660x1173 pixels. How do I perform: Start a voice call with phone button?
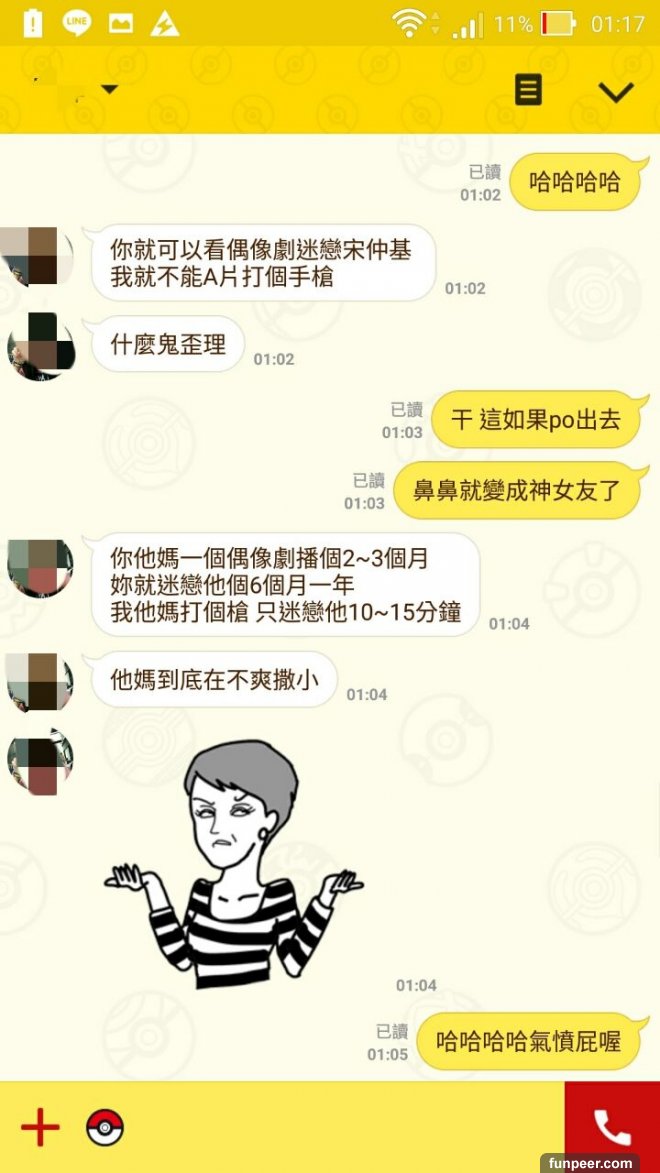pos(611,1128)
